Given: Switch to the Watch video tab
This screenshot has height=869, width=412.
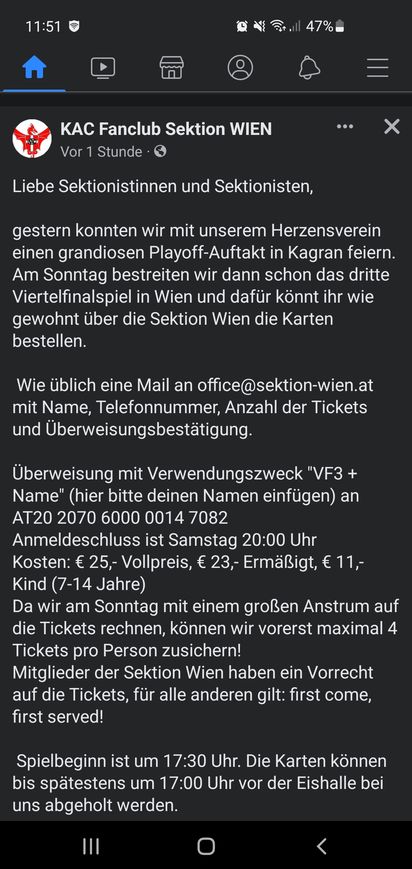Looking at the screenshot, I should click(103, 68).
